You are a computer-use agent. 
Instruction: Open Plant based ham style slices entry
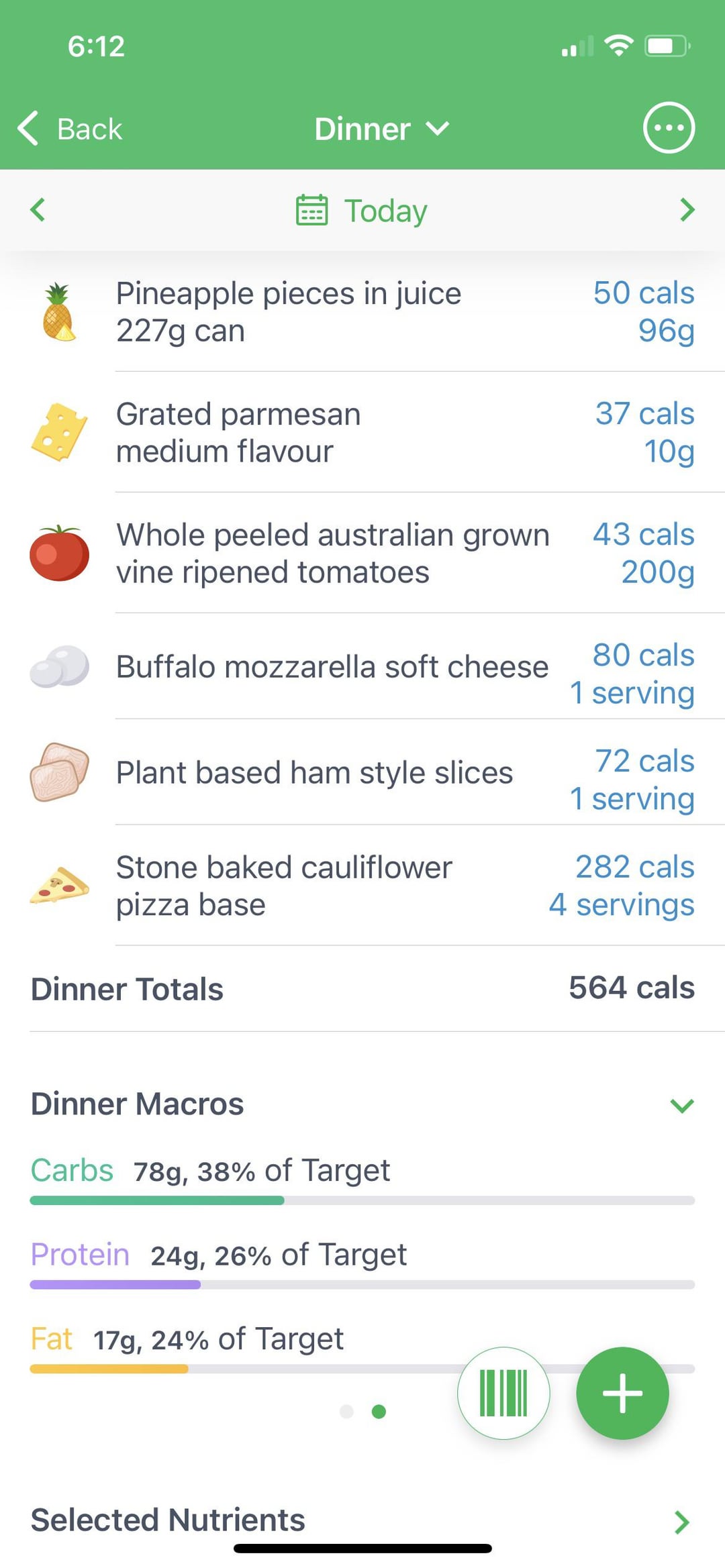click(362, 772)
